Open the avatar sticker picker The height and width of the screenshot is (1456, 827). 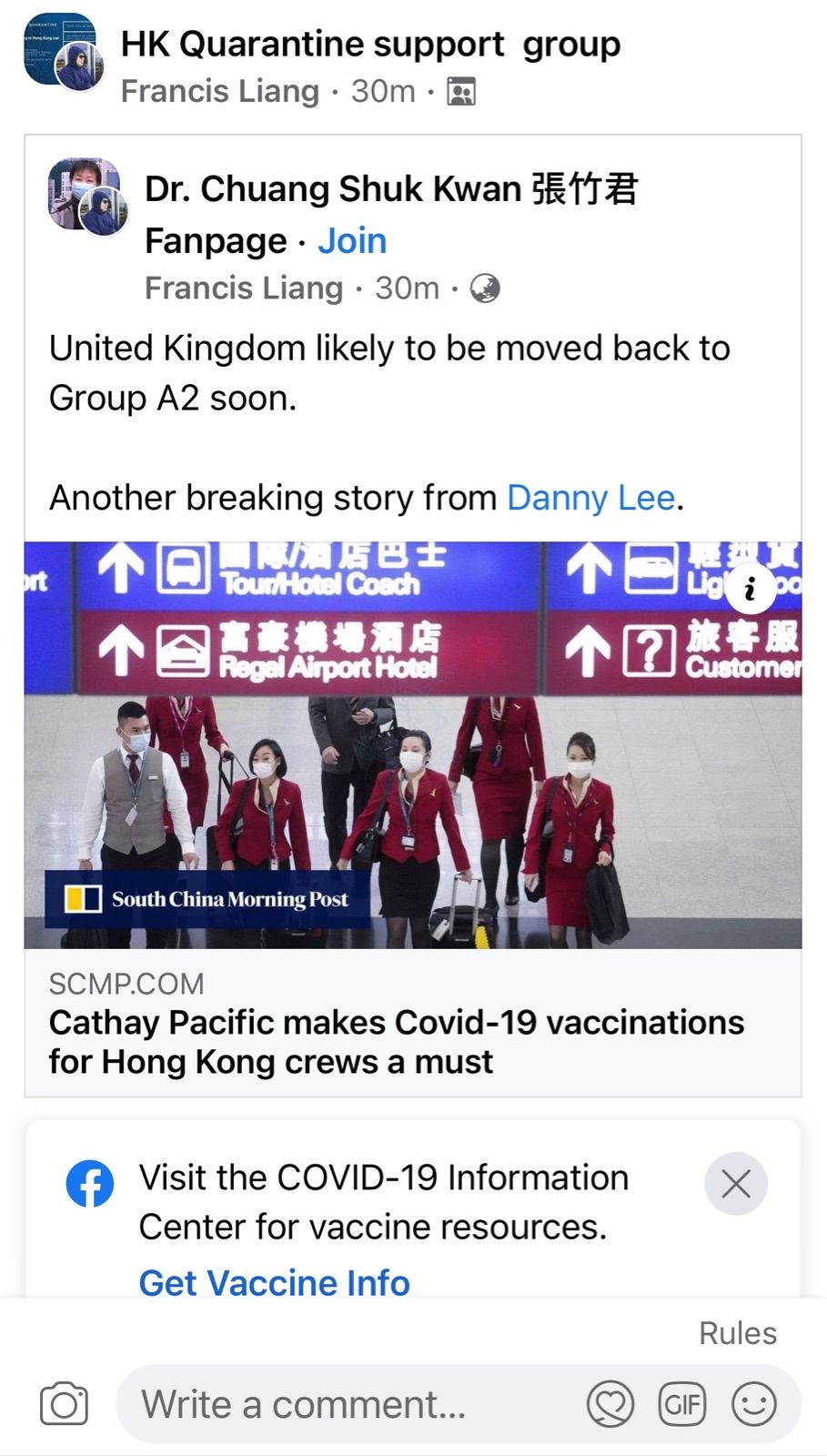[610, 1404]
